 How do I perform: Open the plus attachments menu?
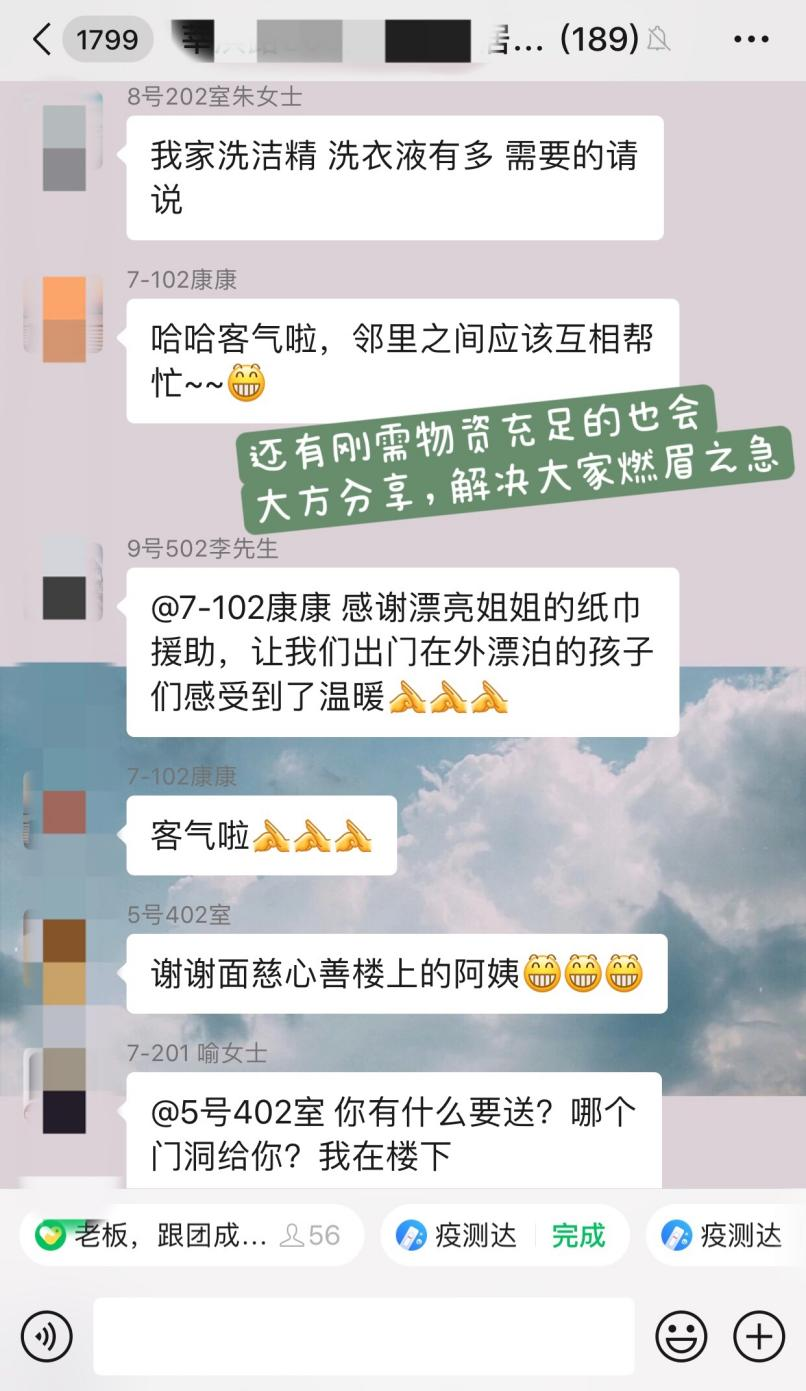click(x=759, y=1336)
